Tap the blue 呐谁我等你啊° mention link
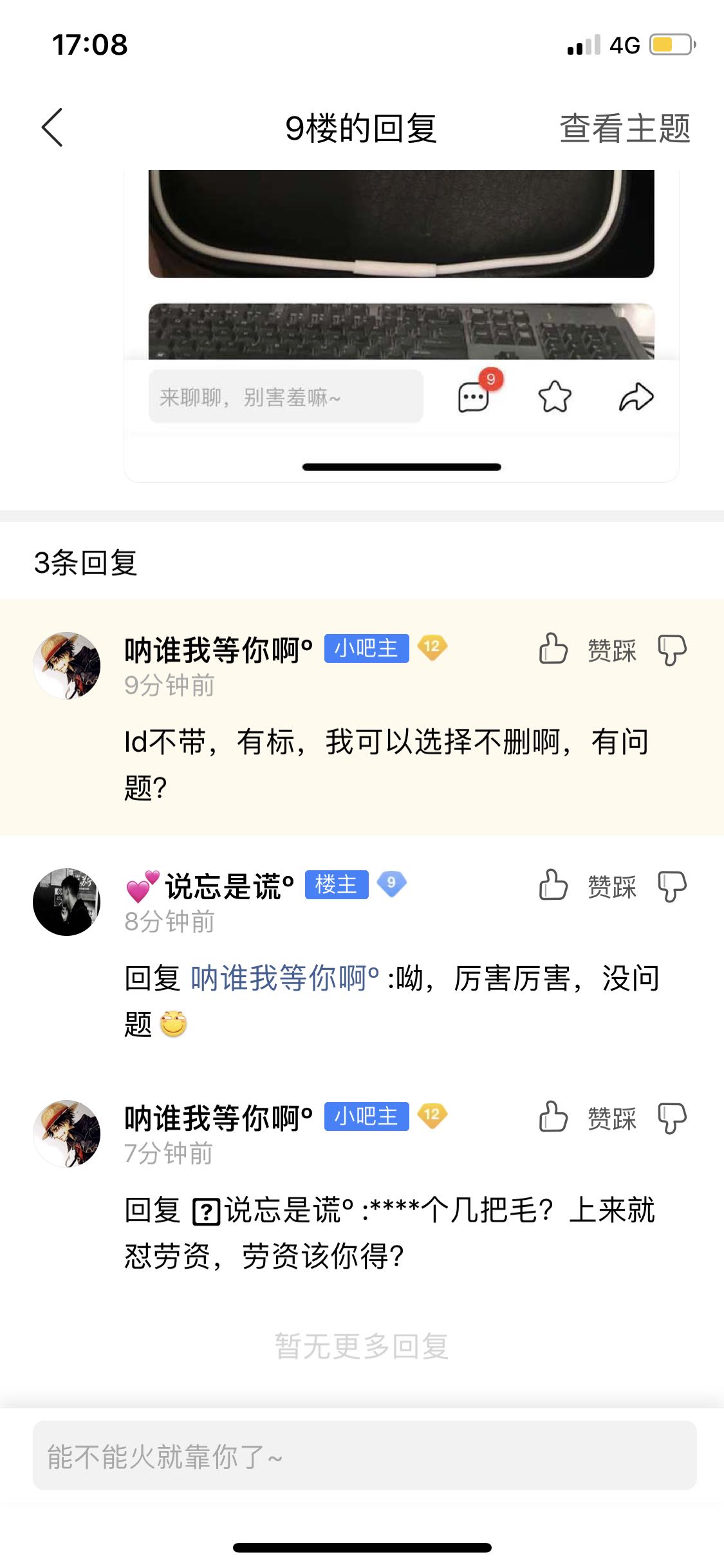 tap(284, 978)
